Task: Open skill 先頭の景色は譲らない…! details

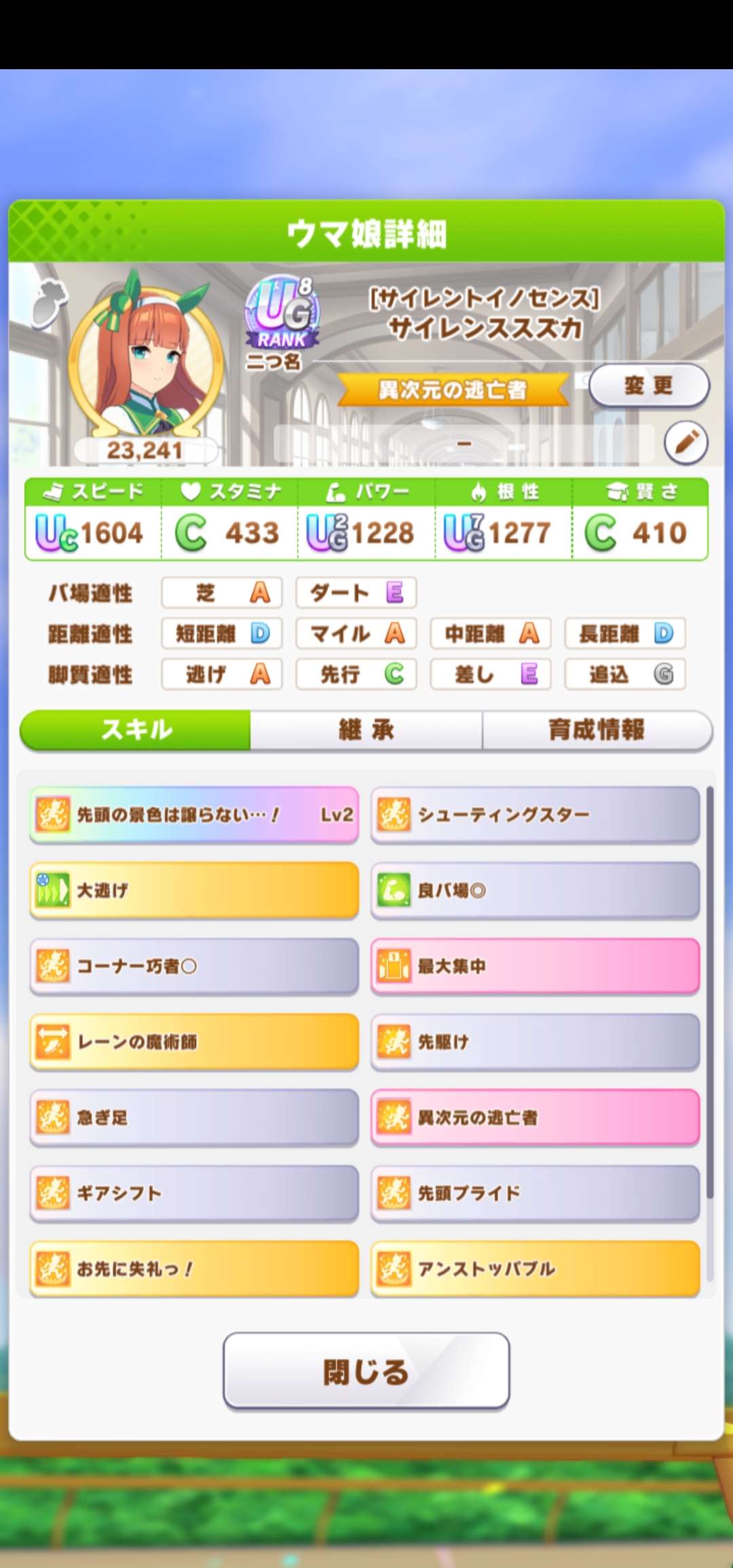Action: (x=194, y=815)
